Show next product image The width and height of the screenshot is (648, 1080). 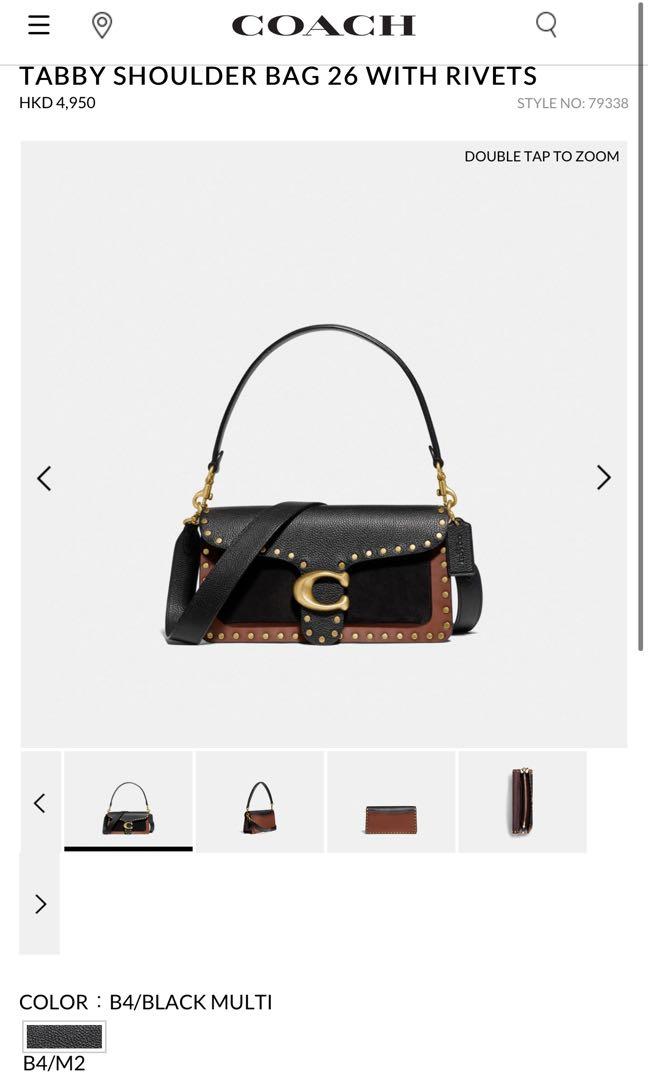[603, 478]
